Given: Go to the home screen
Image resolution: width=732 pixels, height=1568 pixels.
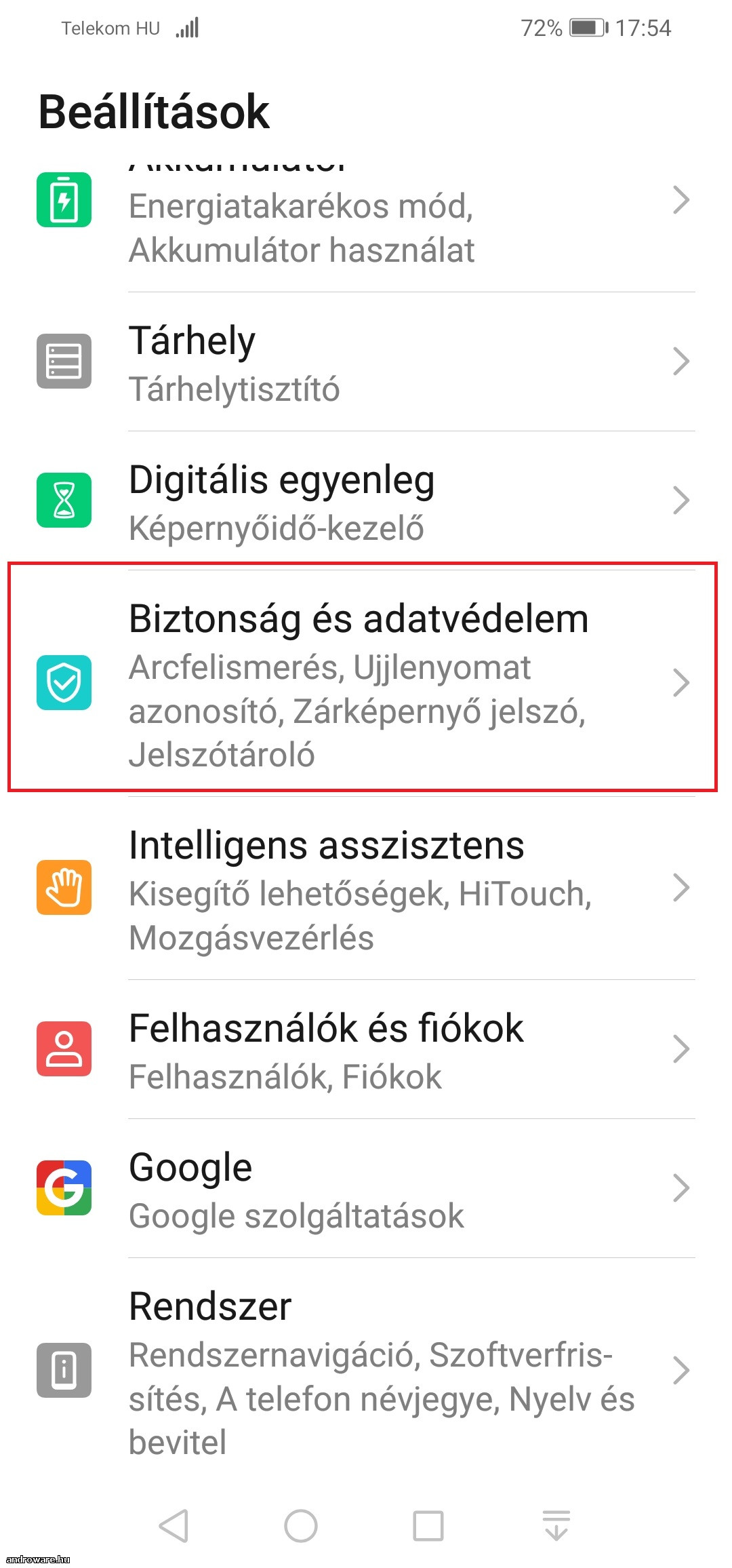Looking at the screenshot, I should (301, 1525).
